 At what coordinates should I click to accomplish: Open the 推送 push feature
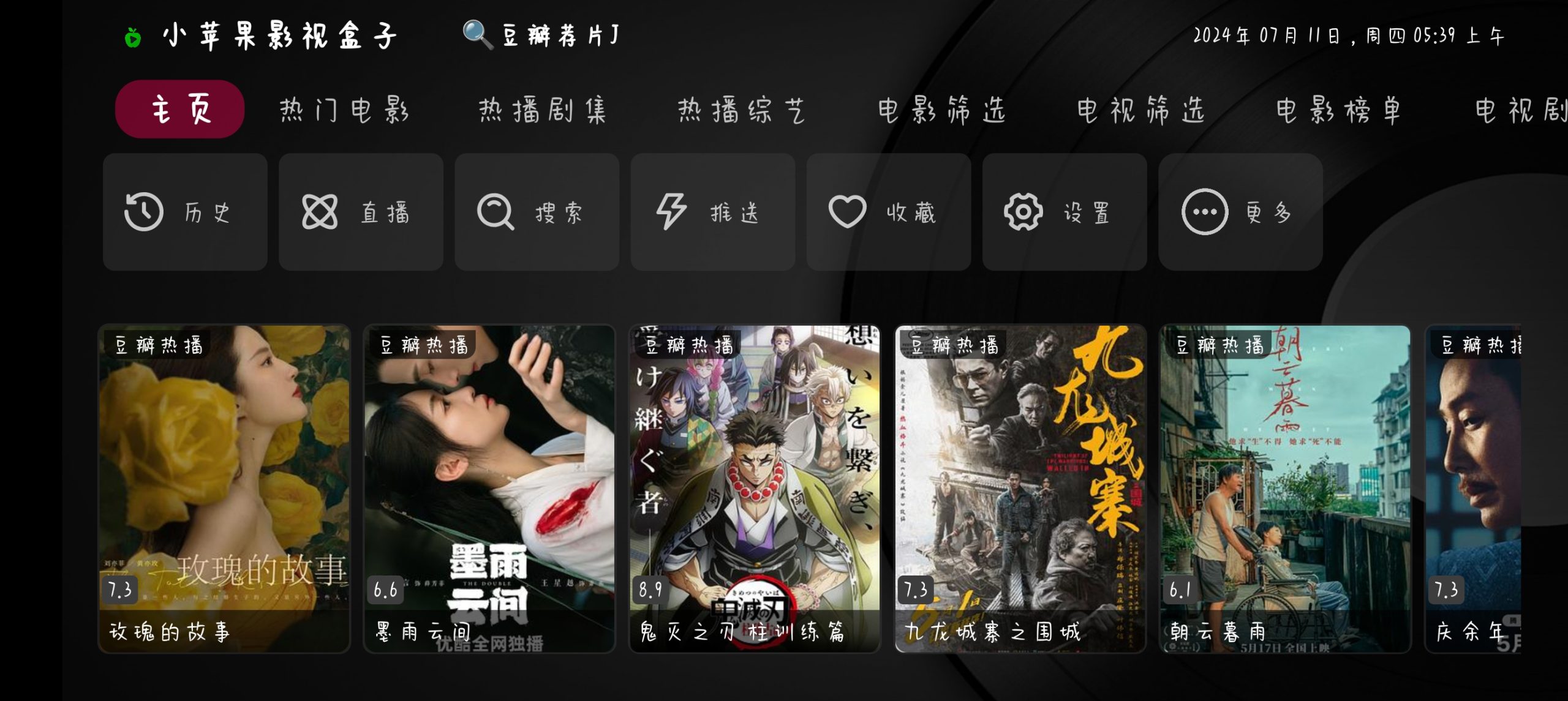pos(712,212)
